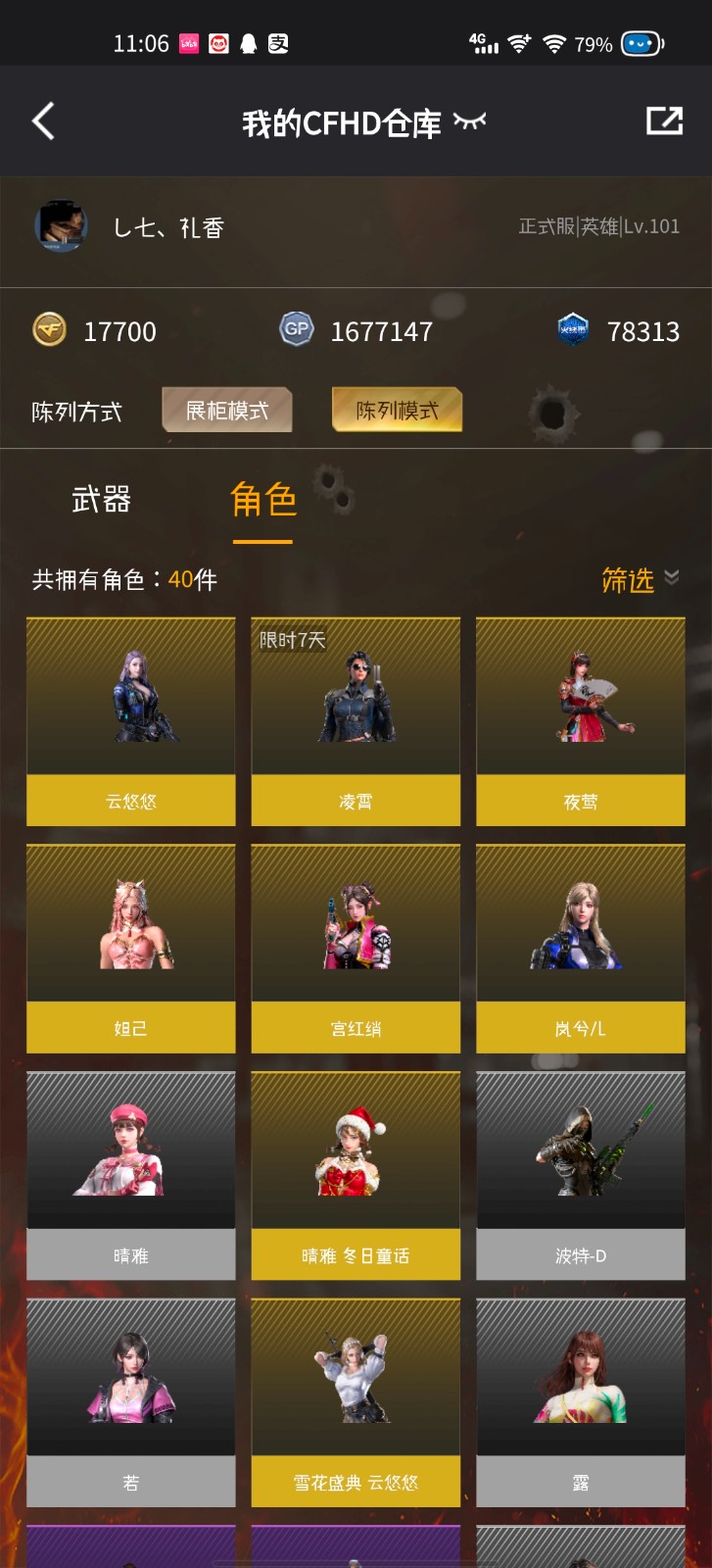Switch to the 武器 tab
The width and height of the screenshot is (712, 1568).
tap(101, 500)
